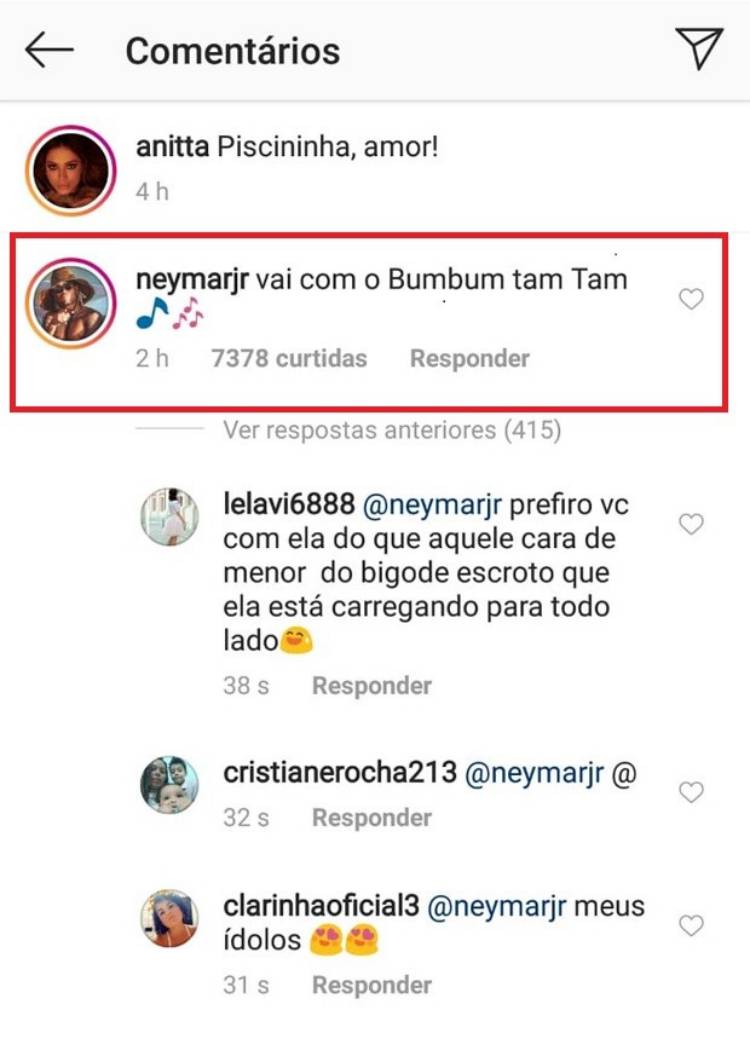This screenshot has height=1039, width=750.
Task: Open clarinhaoficial3's profile avatar
Action: click(169, 919)
